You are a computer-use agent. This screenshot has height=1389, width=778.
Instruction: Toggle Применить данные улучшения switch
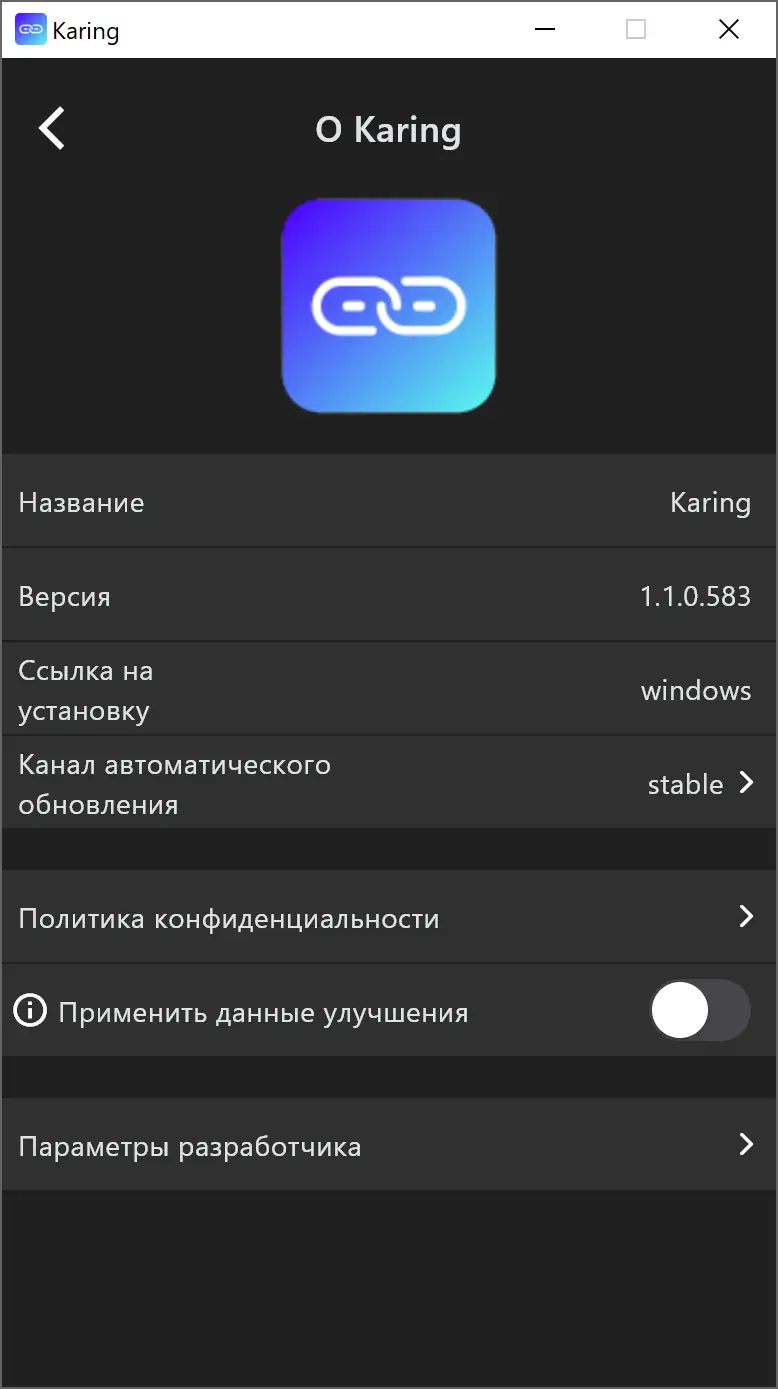[699, 1011]
